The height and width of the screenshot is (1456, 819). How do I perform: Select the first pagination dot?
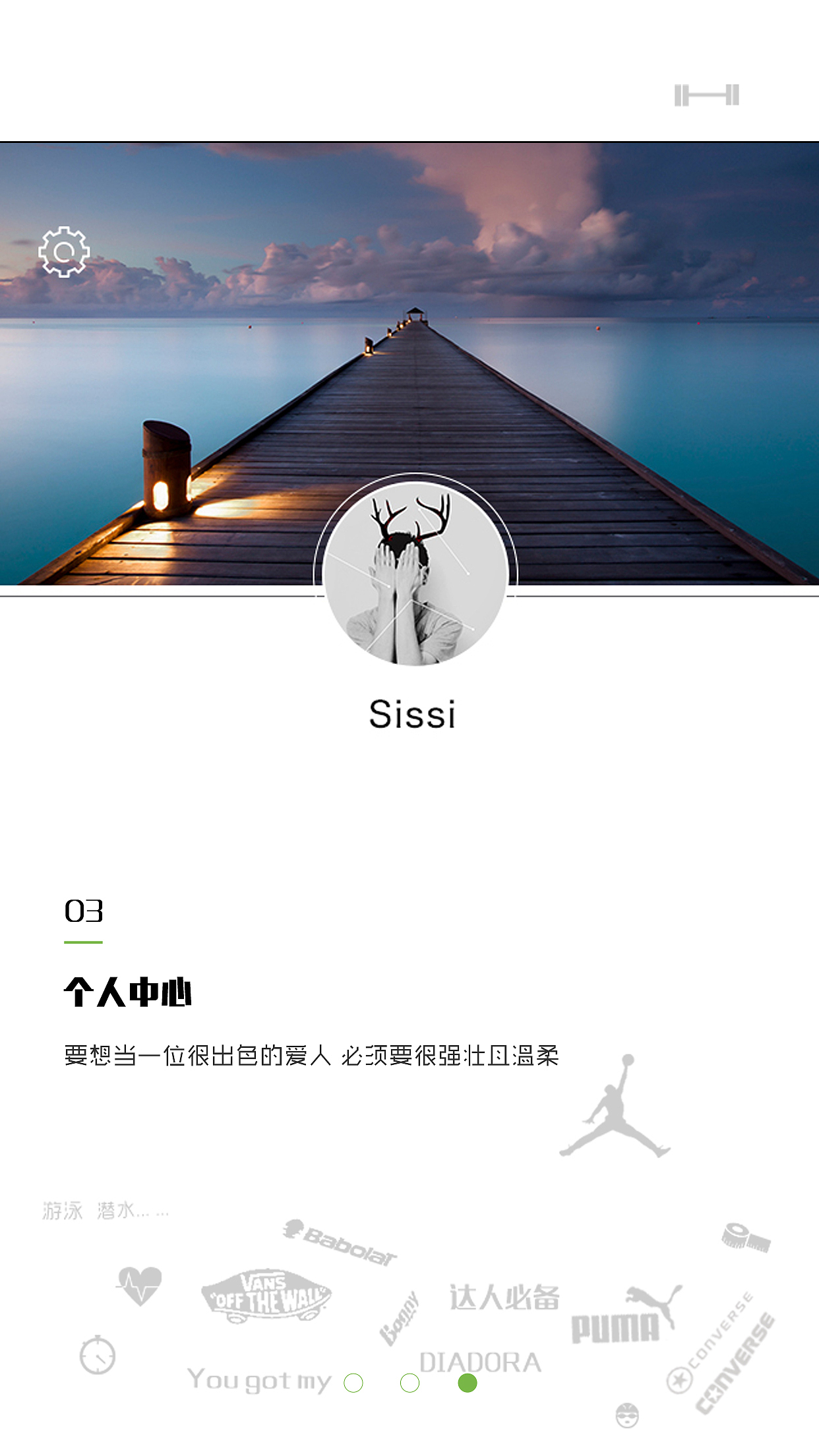click(x=354, y=1381)
